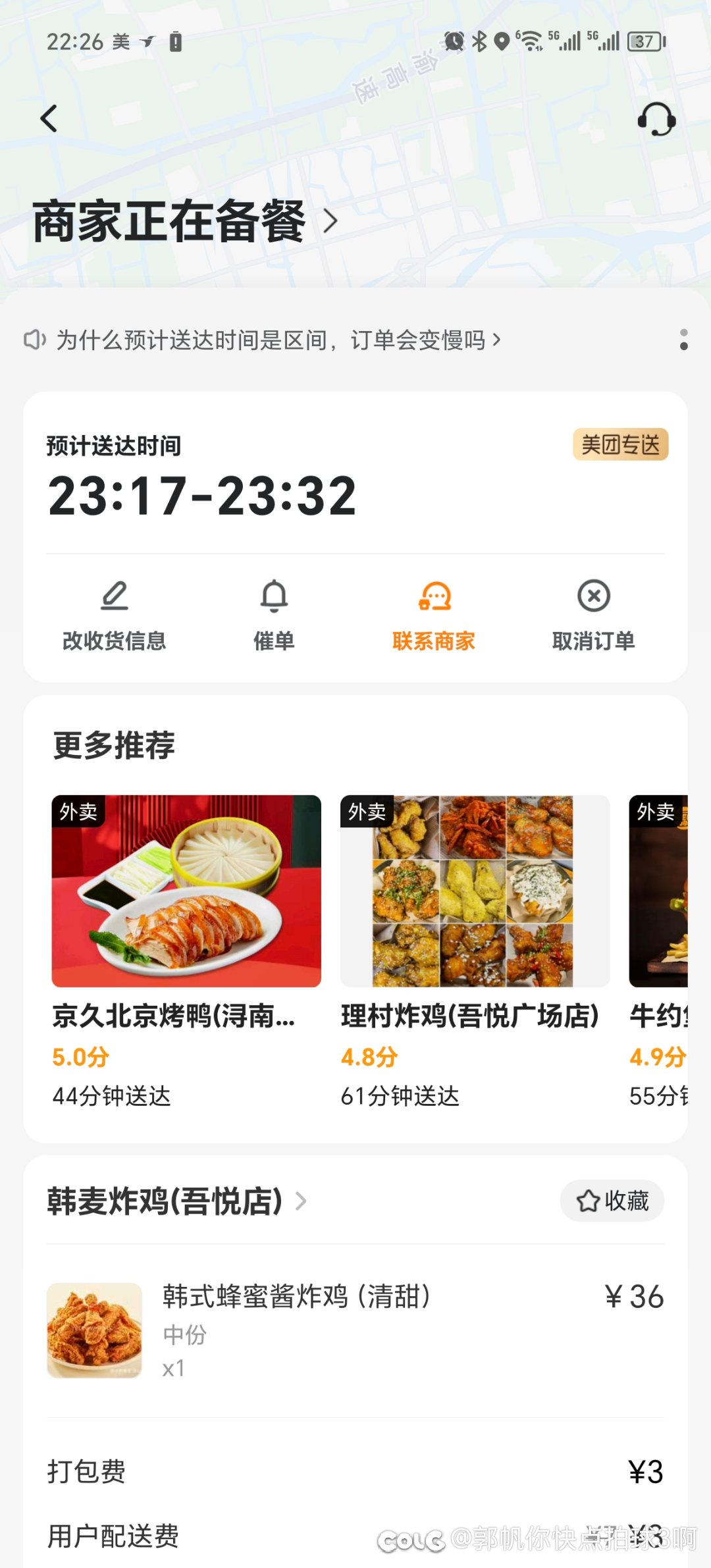The image size is (711, 1568).
Task: Open the 为什么预计送达时间是区间 notice
Action: 276,340
